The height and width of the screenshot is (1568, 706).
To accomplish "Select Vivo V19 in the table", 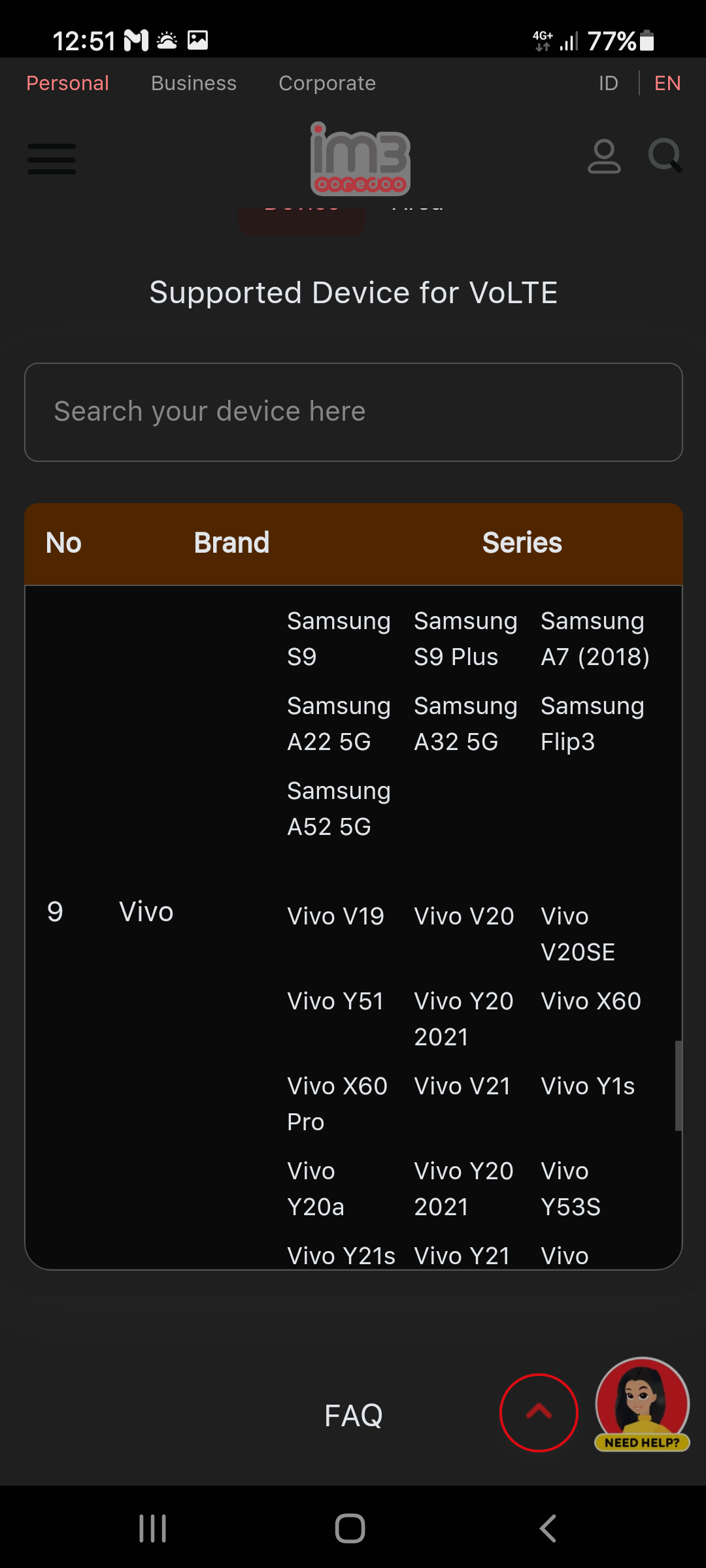I will pos(335,916).
